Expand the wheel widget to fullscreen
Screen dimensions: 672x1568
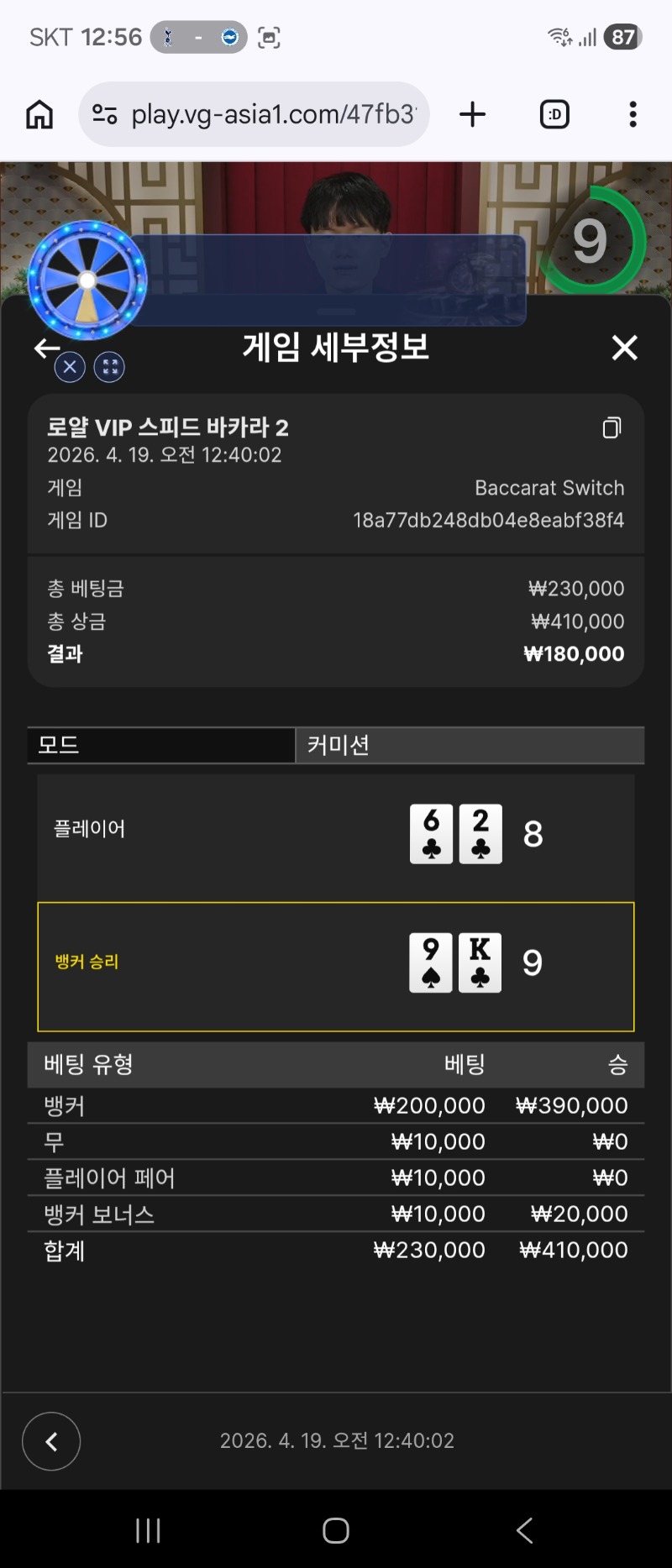click(109, 367)
